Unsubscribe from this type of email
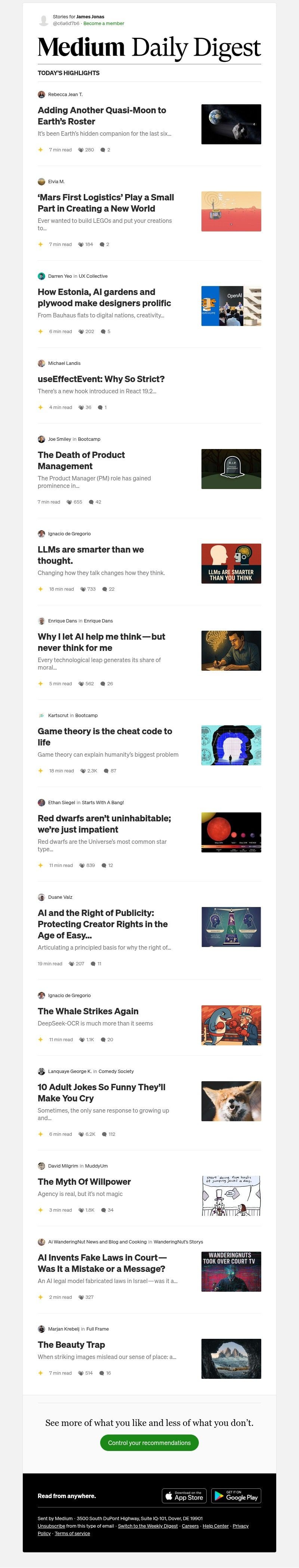This screenshot has width=299, height=1568. [51, 1526]
